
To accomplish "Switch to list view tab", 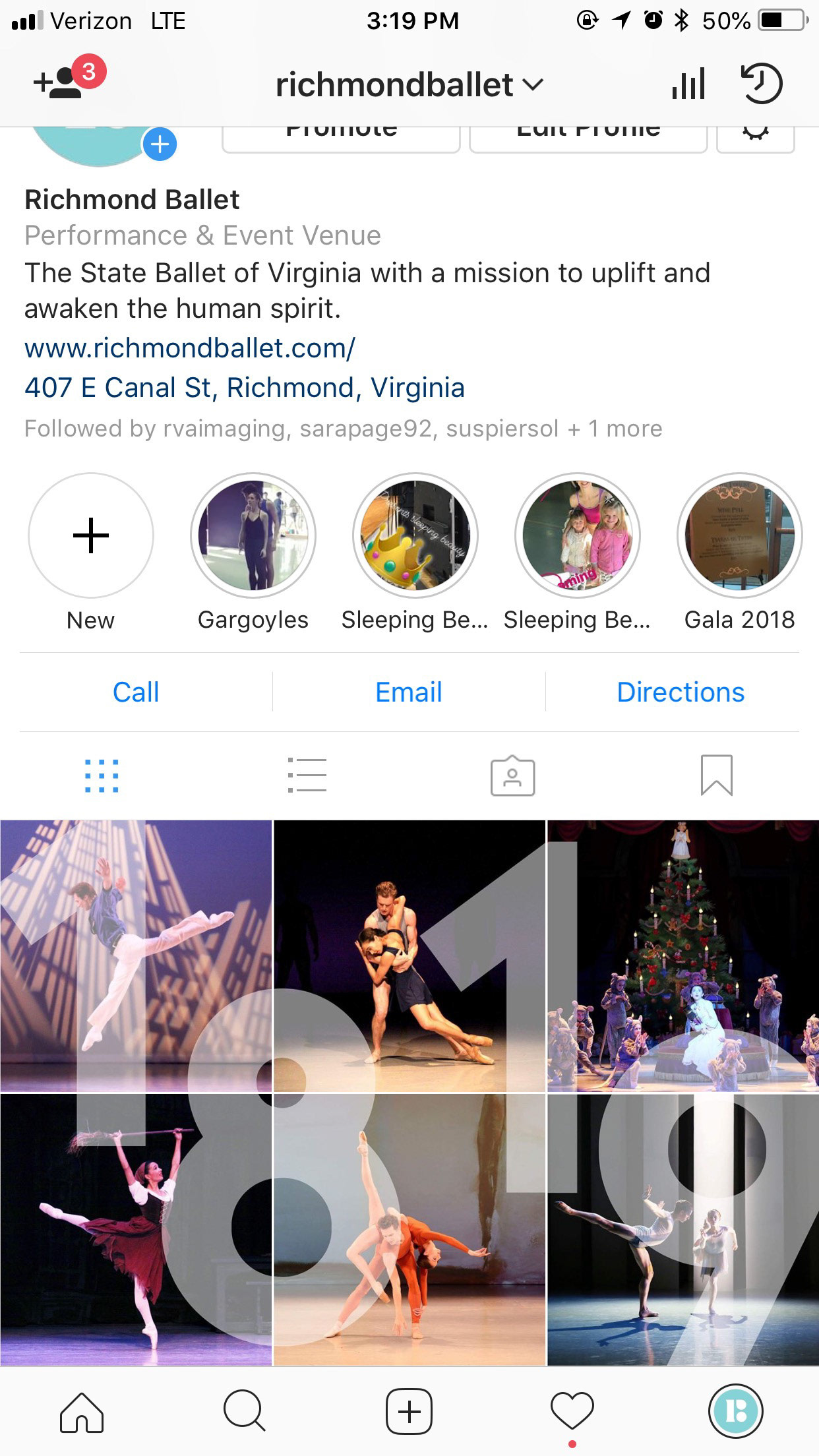I will coord(307,775).
